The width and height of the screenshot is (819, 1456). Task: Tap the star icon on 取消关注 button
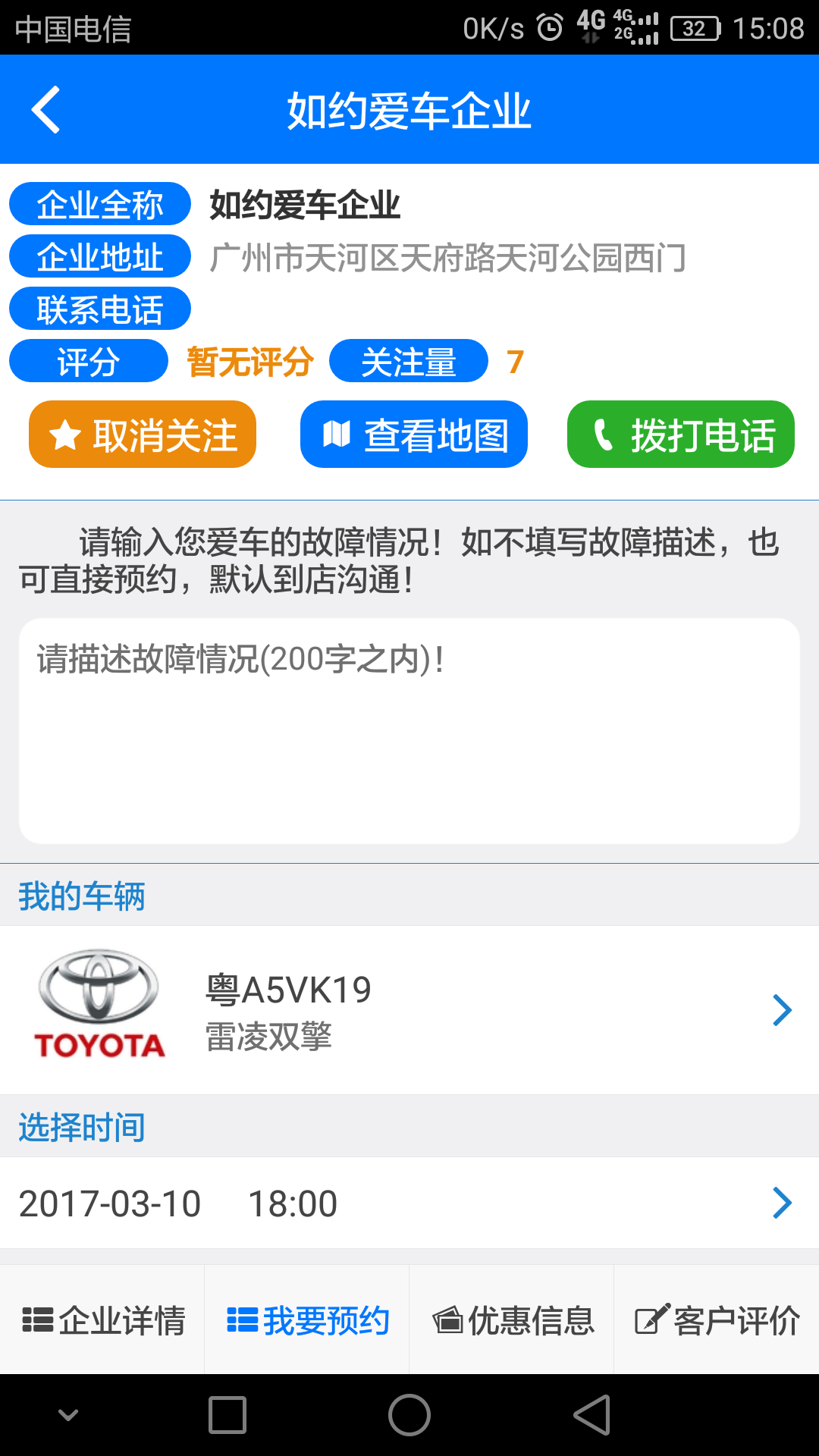(x=65, y=434)
